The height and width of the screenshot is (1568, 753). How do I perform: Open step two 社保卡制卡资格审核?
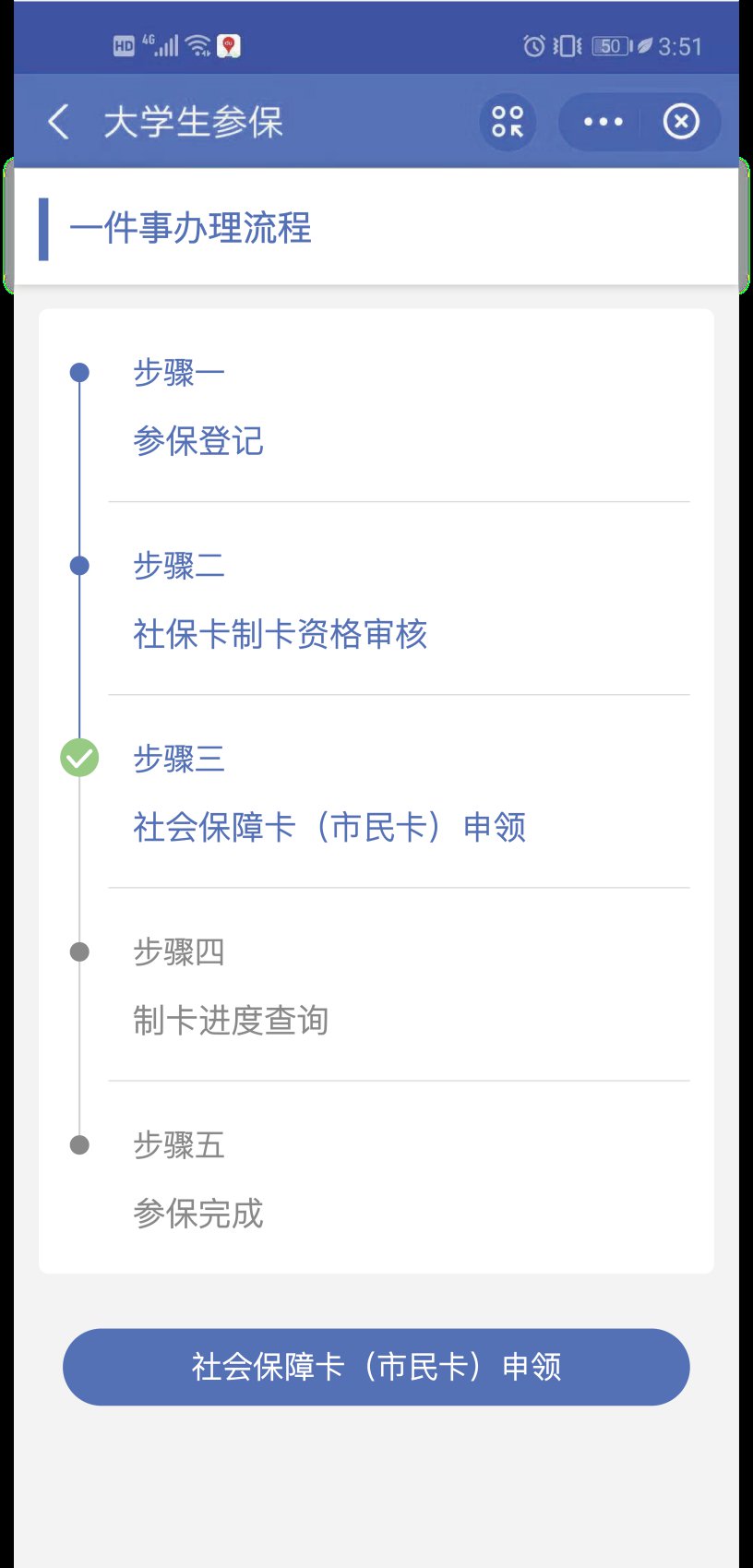click(x=281, y=634)
